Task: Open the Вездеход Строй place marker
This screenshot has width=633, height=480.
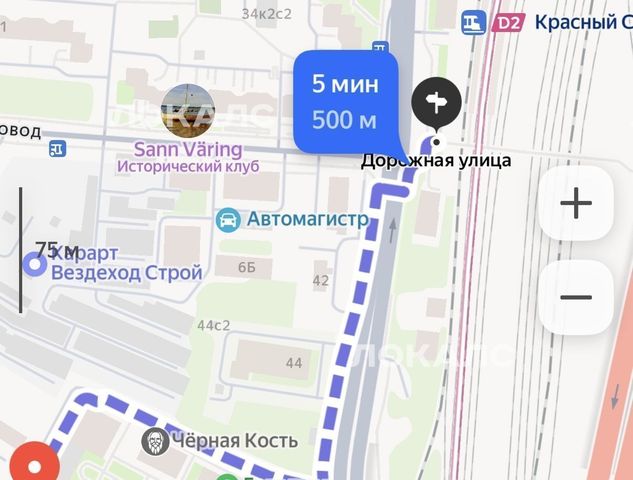Action: [x=35, y=264]
